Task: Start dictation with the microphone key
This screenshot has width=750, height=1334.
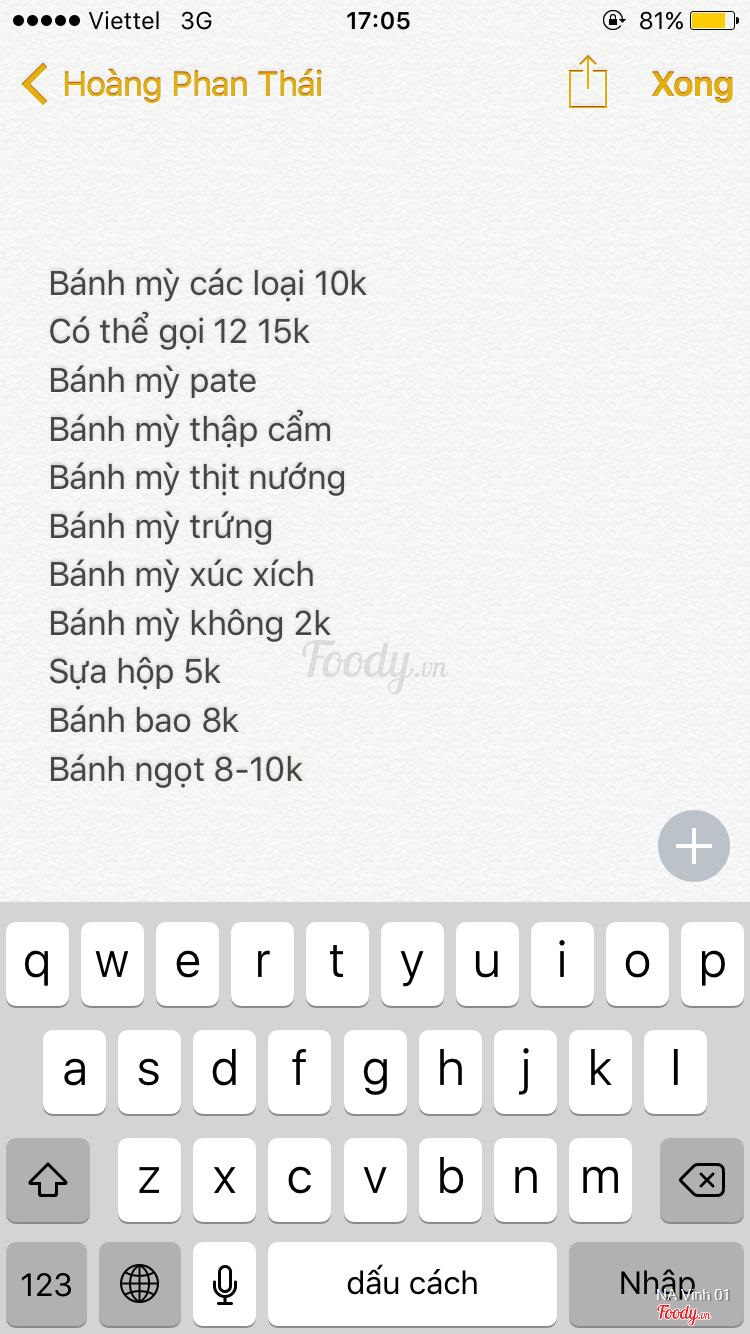Action: coord(225,1284)
